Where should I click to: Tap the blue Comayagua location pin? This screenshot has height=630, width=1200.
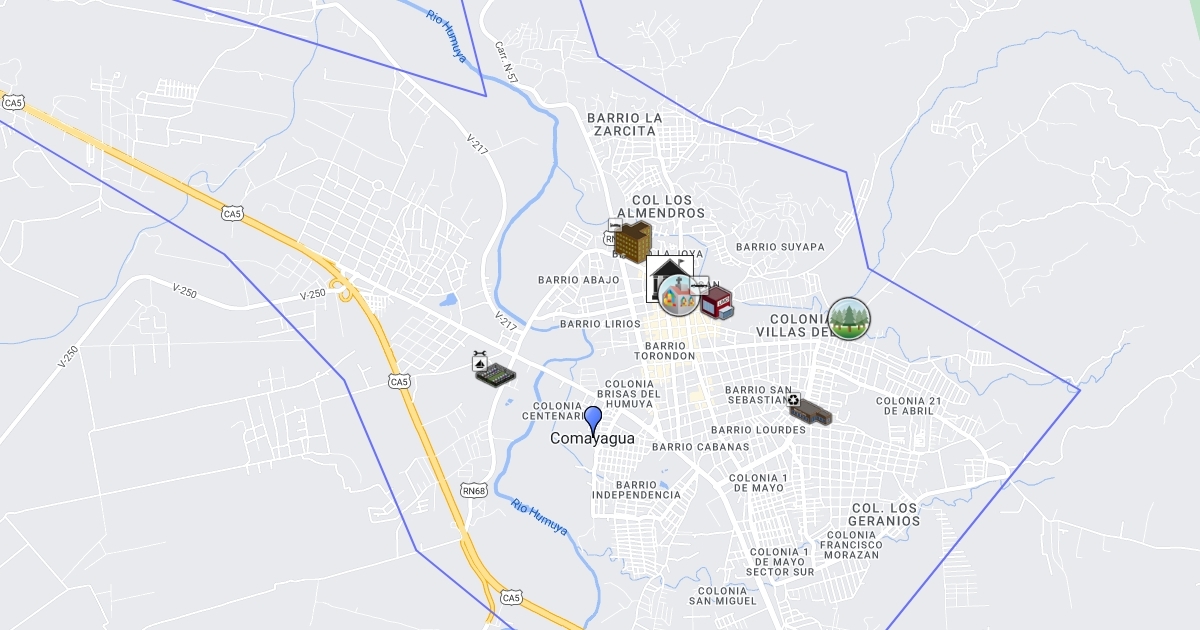(x=593, y=420)
